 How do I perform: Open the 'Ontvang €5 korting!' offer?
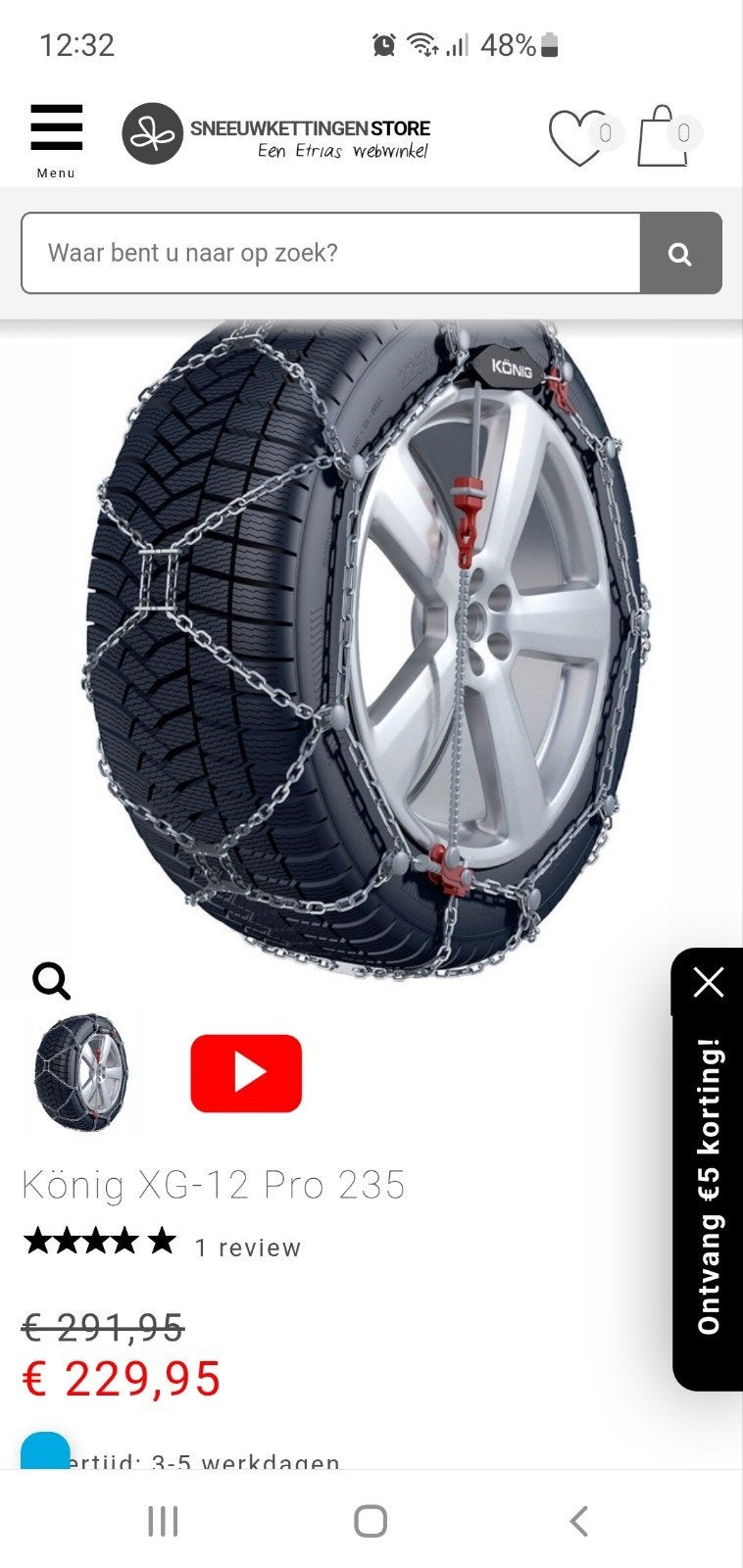pos(709,1186)
